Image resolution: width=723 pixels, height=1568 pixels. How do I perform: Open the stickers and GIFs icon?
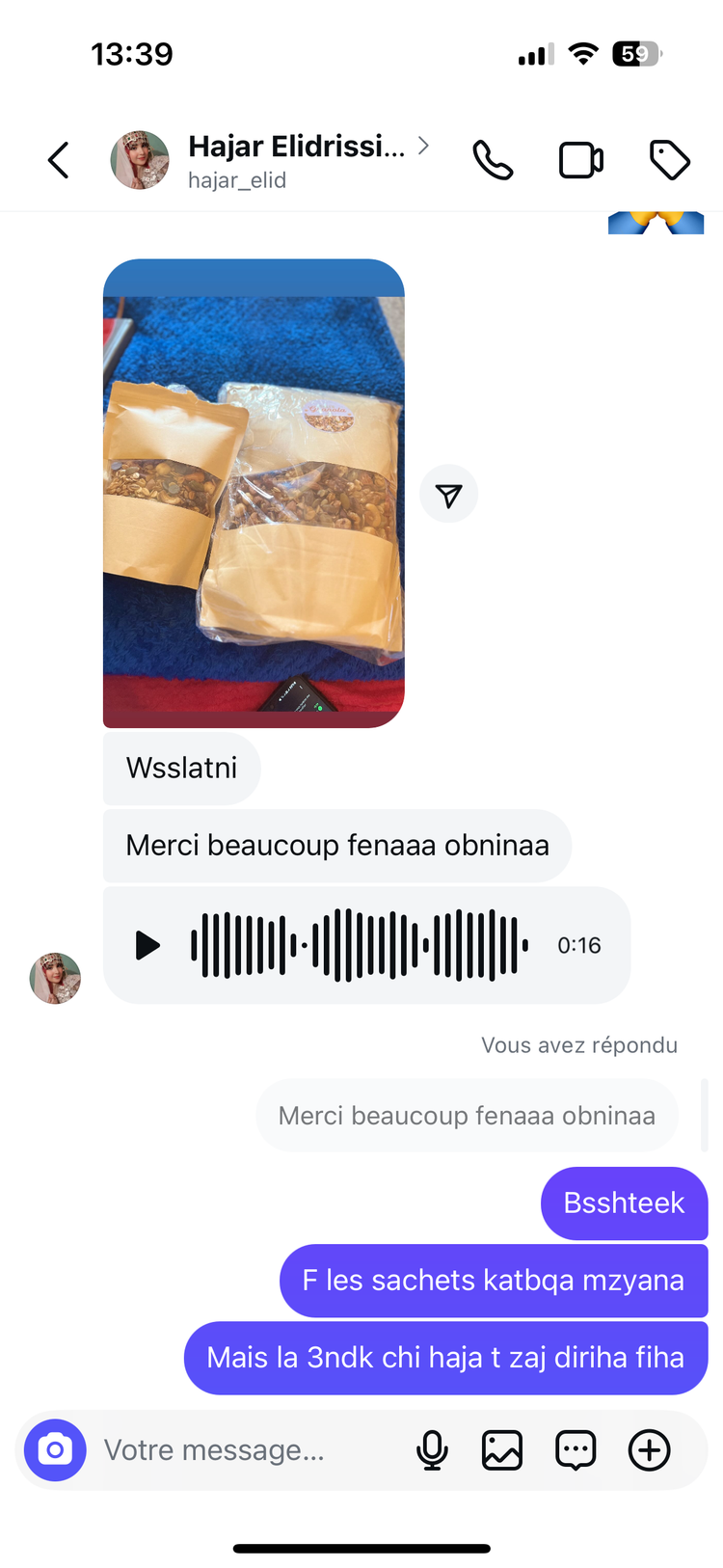click(x=576, y=1449)
